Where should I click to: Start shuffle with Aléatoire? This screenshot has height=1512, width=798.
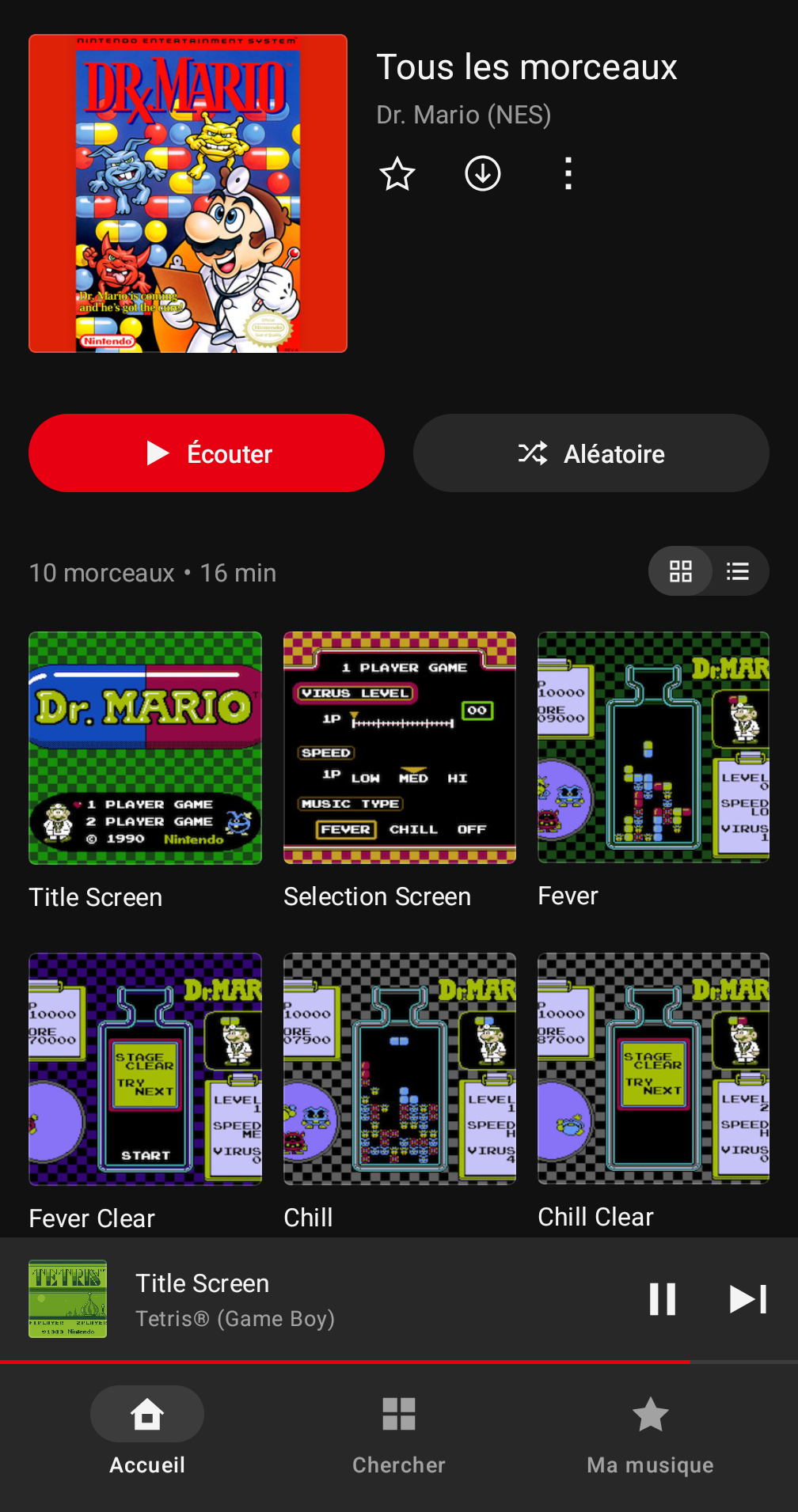[591, 453]
